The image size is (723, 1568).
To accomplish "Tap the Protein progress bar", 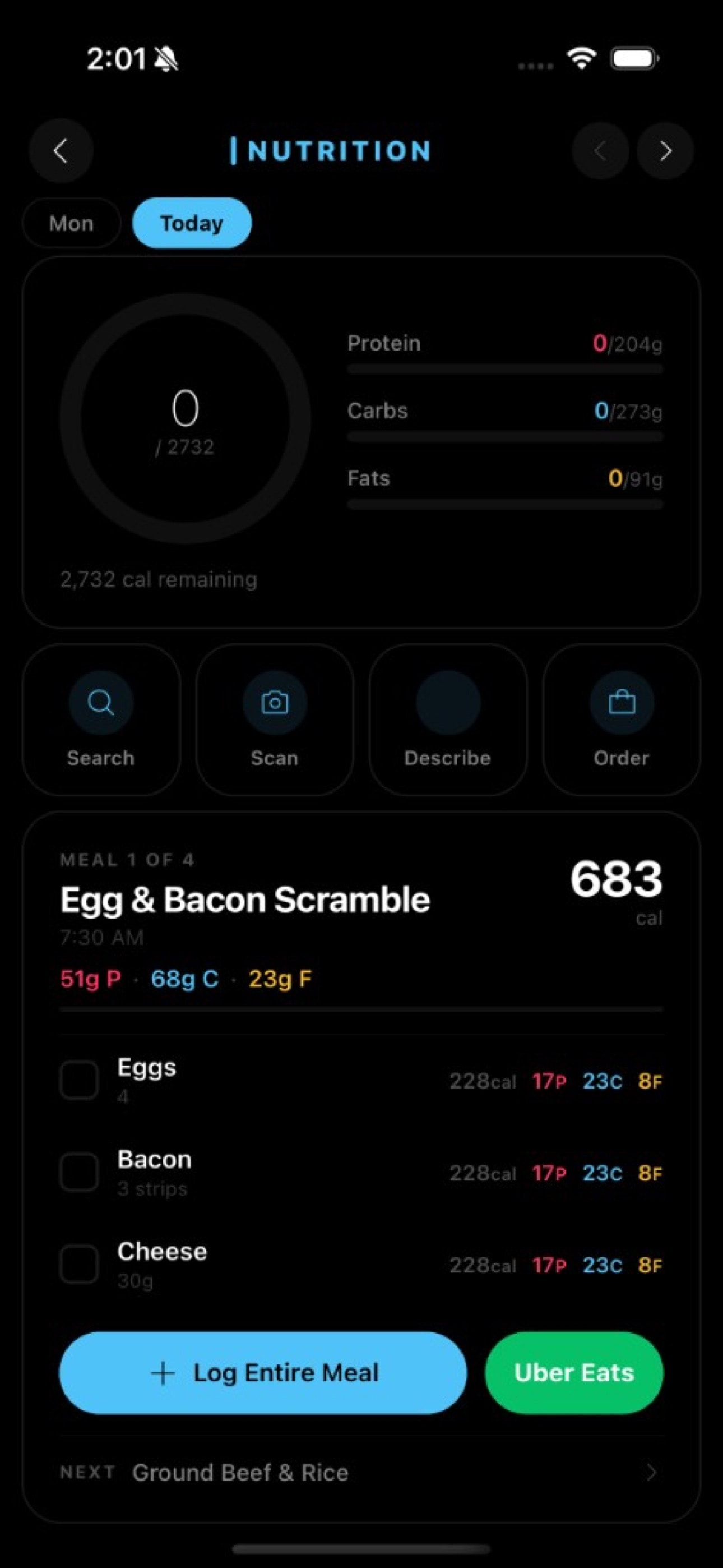I will 504,368.
